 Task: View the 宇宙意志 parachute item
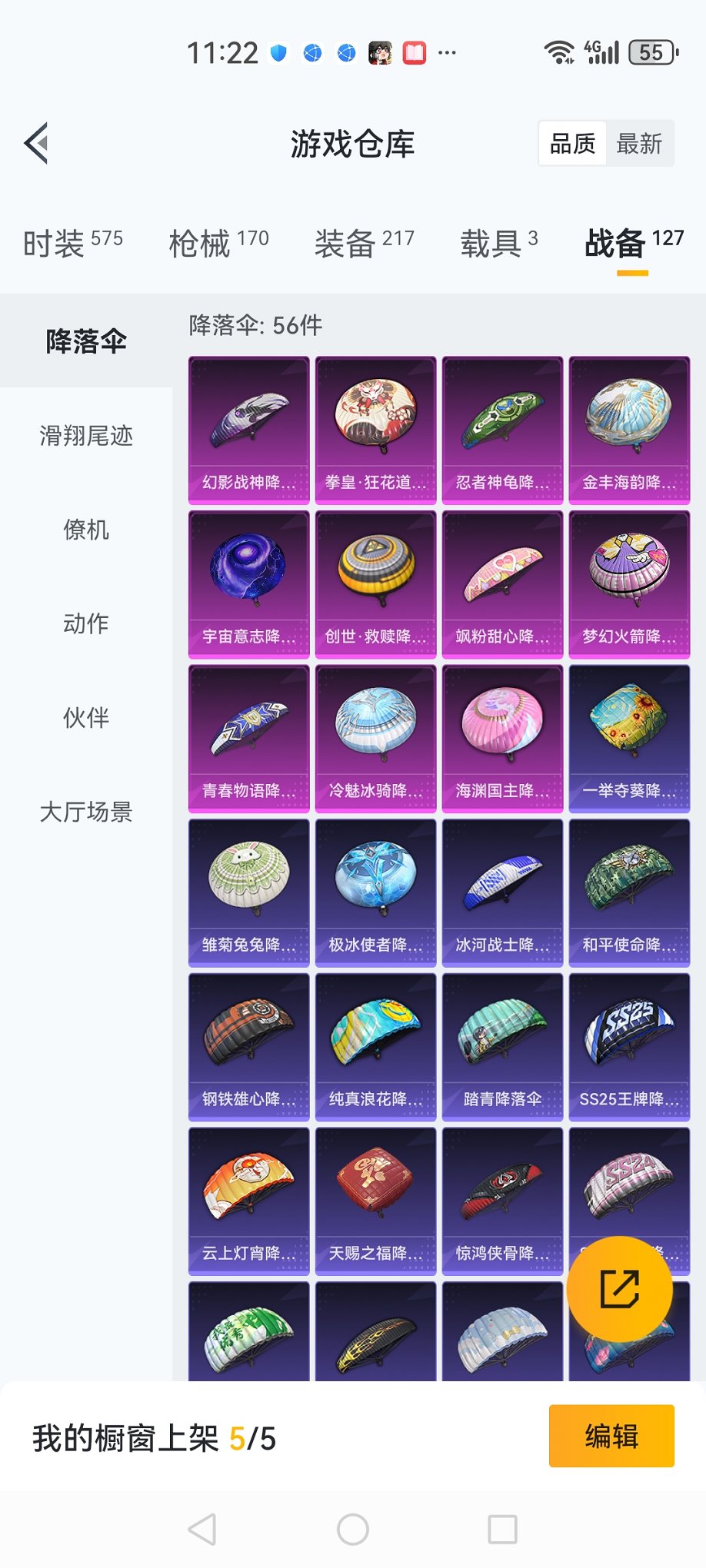[248, 584]
